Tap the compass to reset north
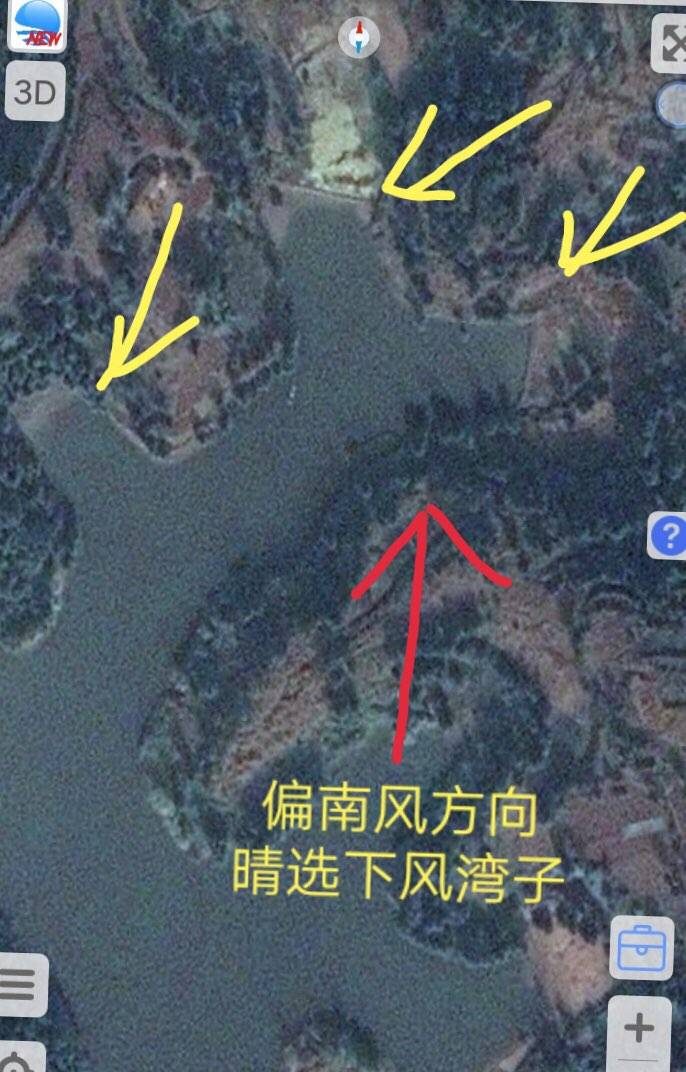 click(359, 38)
